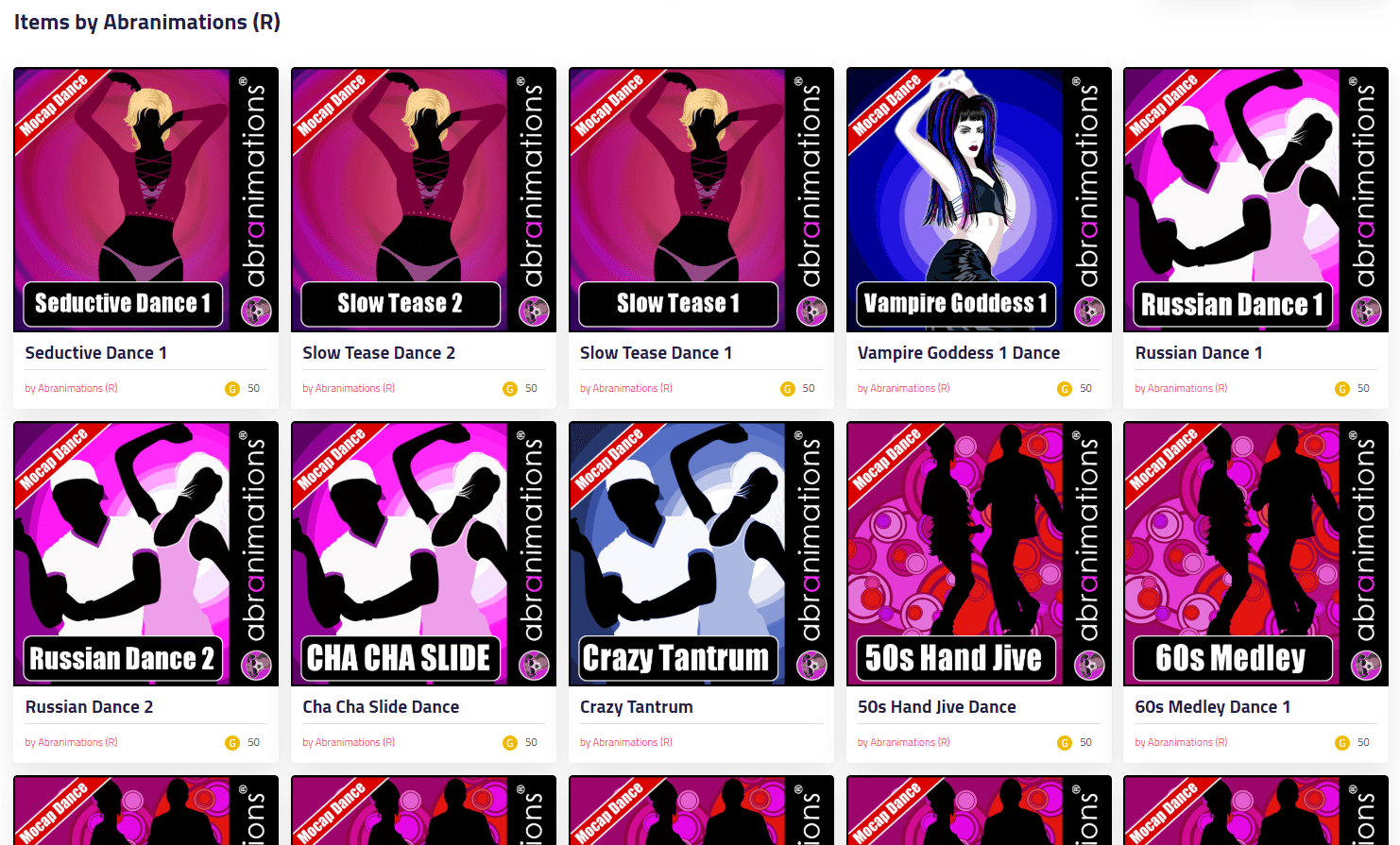Select the Russian Dance 1 item
This screenshot has height=845, width=1400.
(x=1198, y=353)
